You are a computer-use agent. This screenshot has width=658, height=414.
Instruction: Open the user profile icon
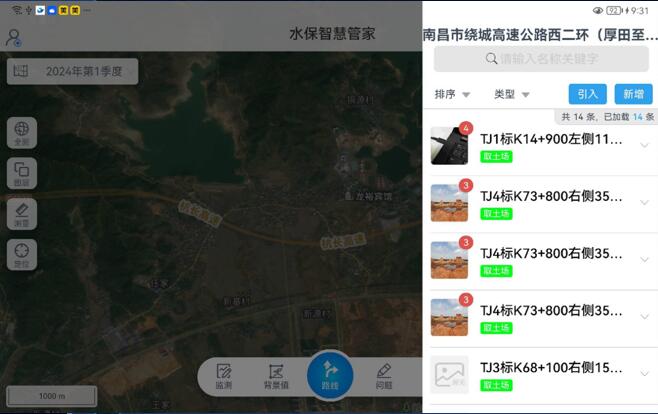tap(14, 38)
